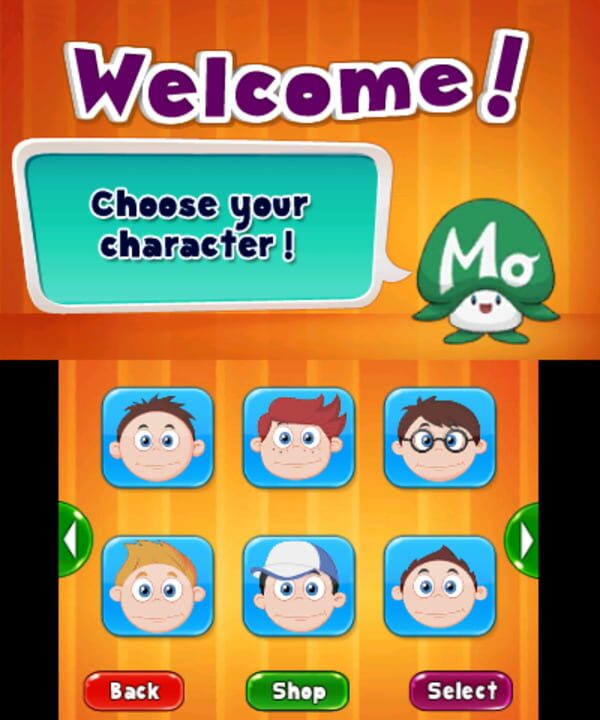Choose the blond-haired character
The width and height of the screenshot is (600, 720).
pyautogui.click(x=157, y=586)
